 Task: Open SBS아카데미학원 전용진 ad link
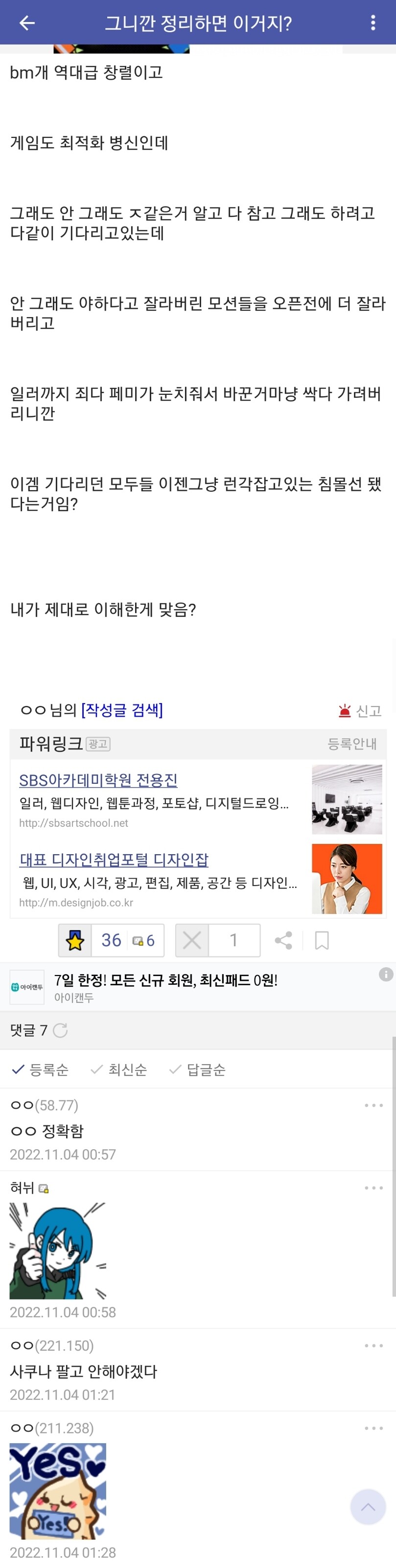pyautogui.click(x=98, y=780)
